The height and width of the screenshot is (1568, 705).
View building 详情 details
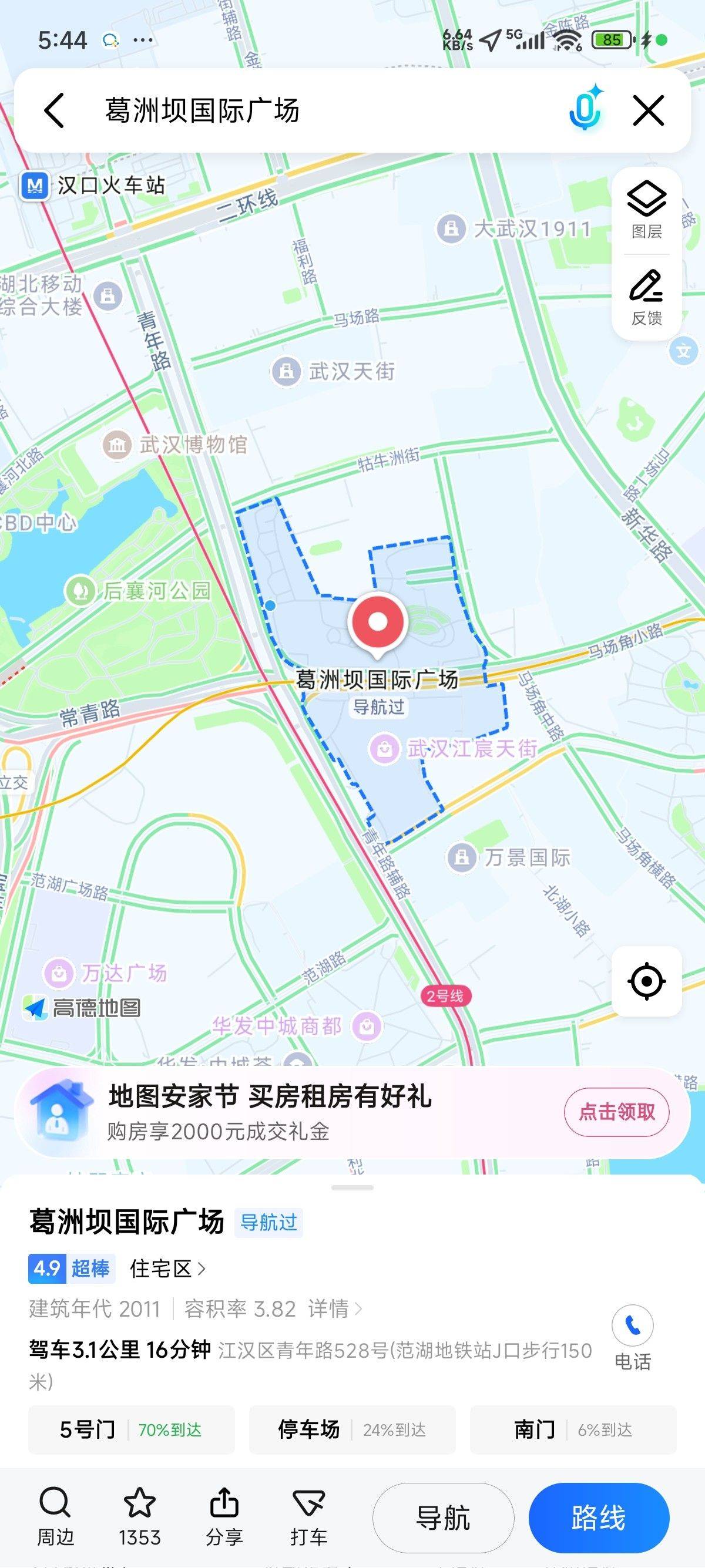pos(335,1308)
